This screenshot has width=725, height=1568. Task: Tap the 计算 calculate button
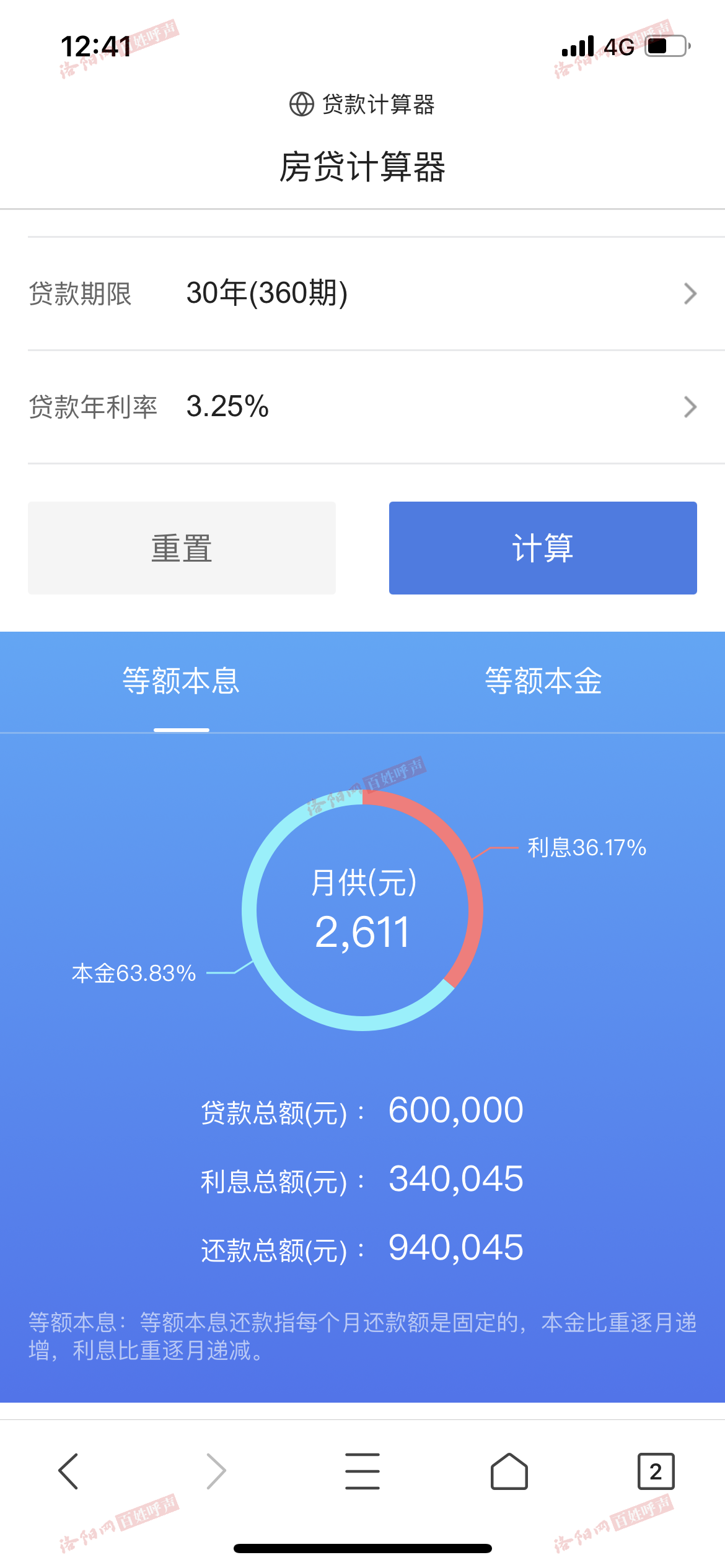point(543,548)
